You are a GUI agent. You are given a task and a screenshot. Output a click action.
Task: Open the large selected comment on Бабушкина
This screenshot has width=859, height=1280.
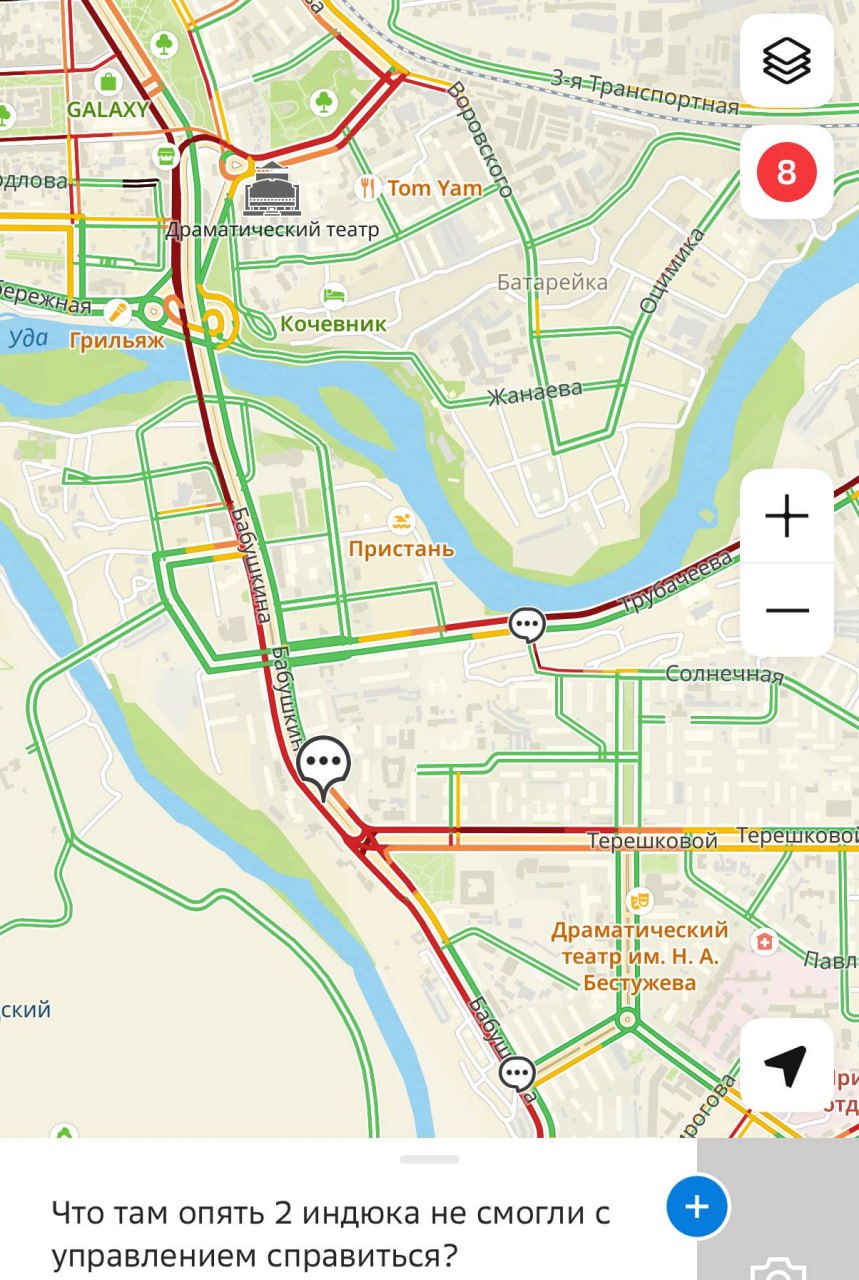[x=324, y=766]
